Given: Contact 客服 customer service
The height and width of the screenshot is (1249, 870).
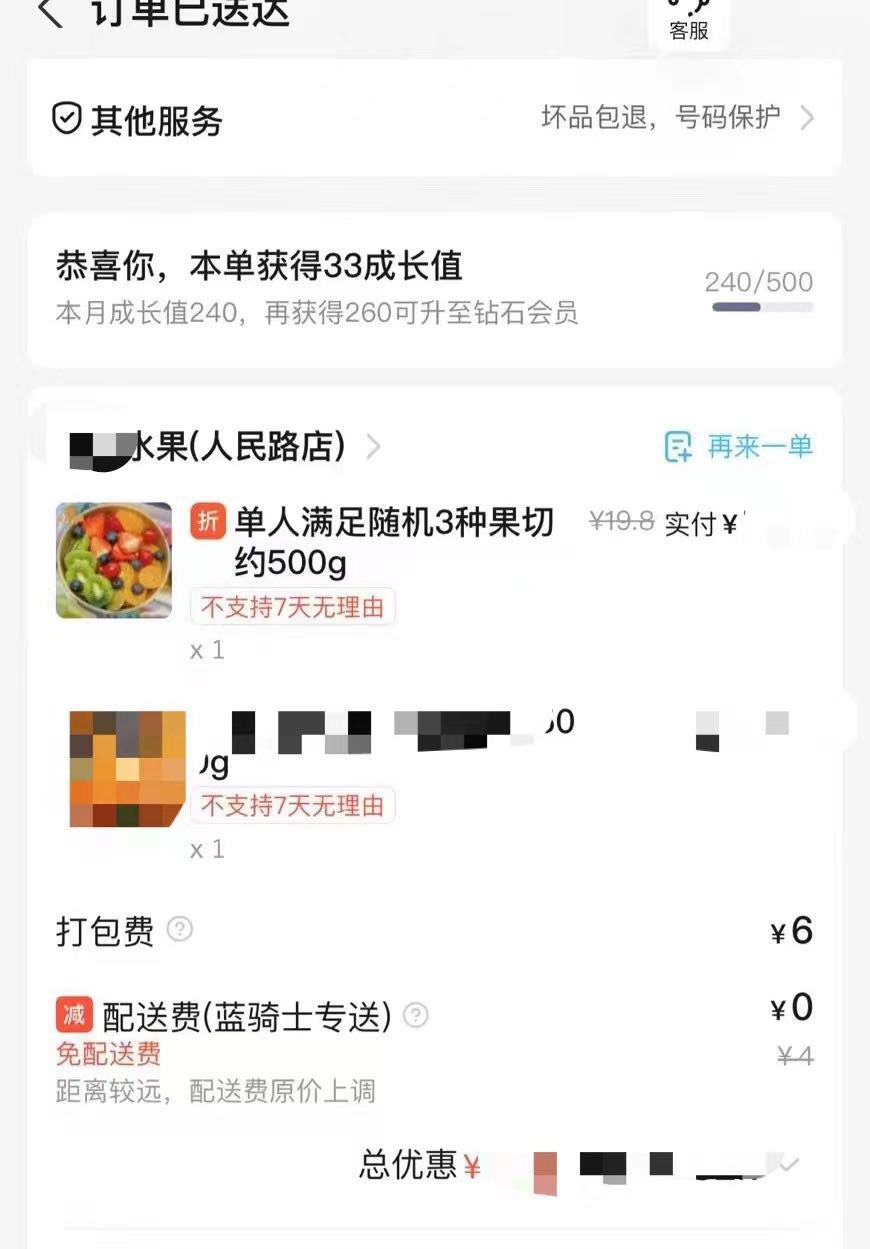Looking at the screenshot, I should pos(689,22).
